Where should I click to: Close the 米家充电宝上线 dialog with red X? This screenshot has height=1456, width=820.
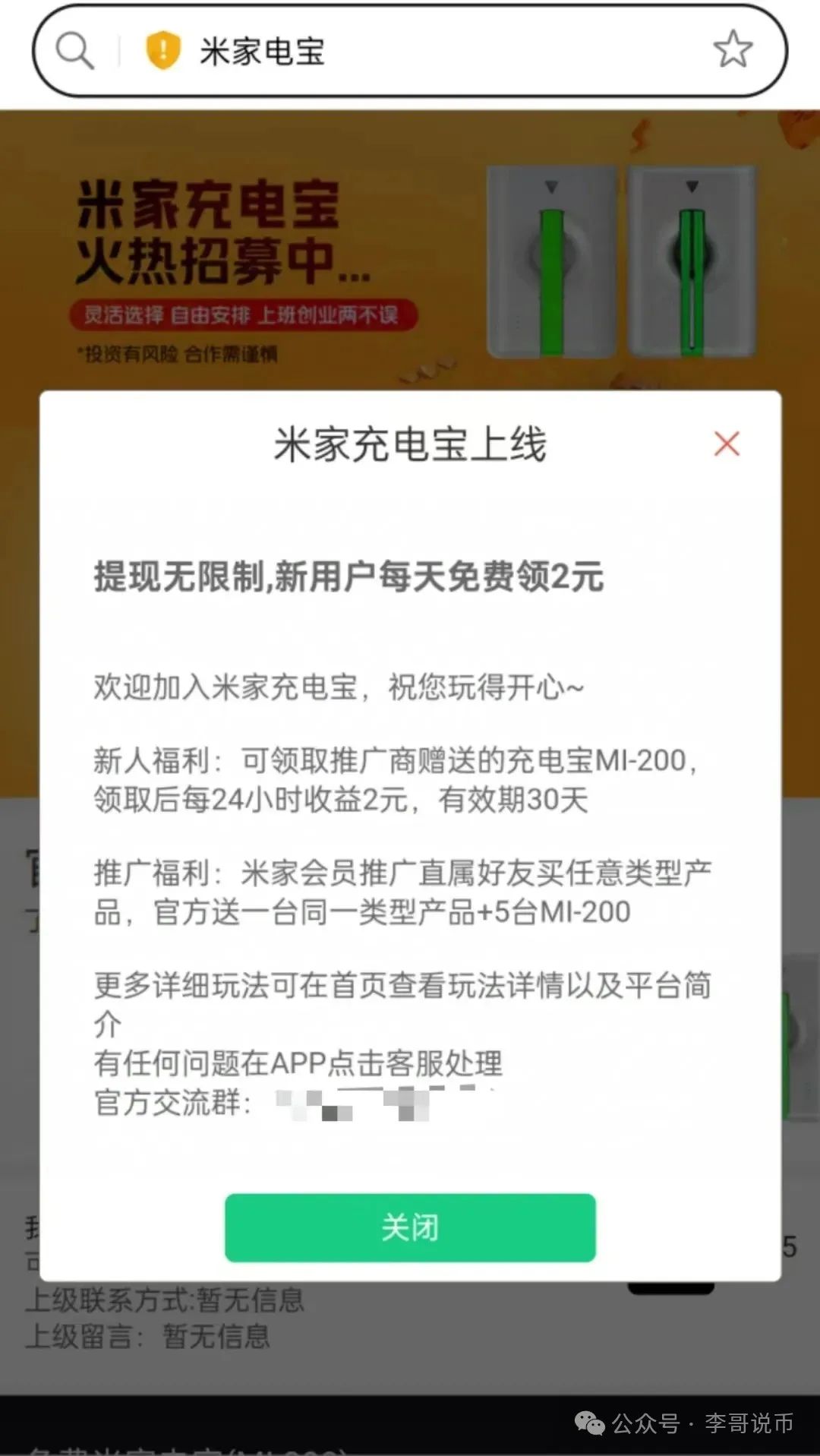tap(727, 444)
